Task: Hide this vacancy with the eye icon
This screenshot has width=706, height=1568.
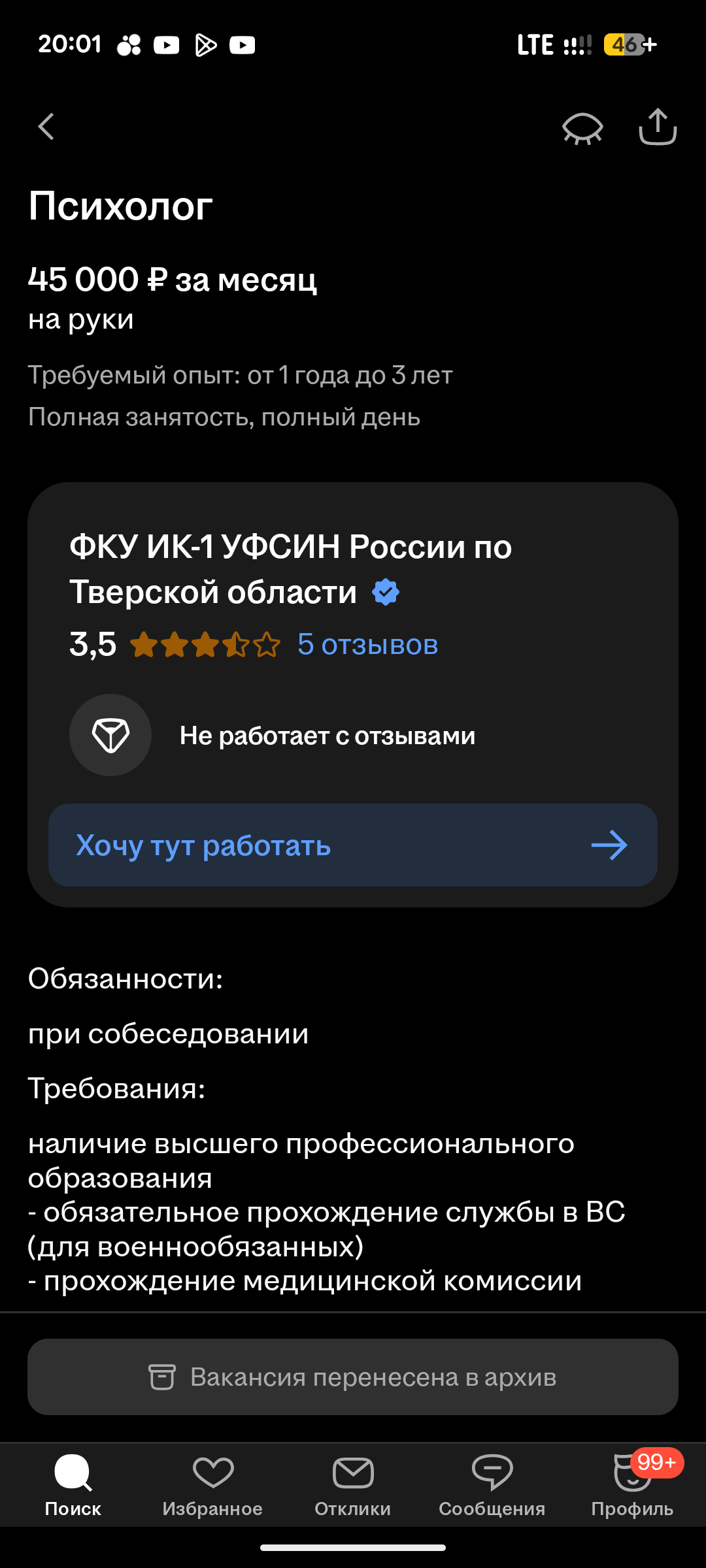Action: [582, 128]
